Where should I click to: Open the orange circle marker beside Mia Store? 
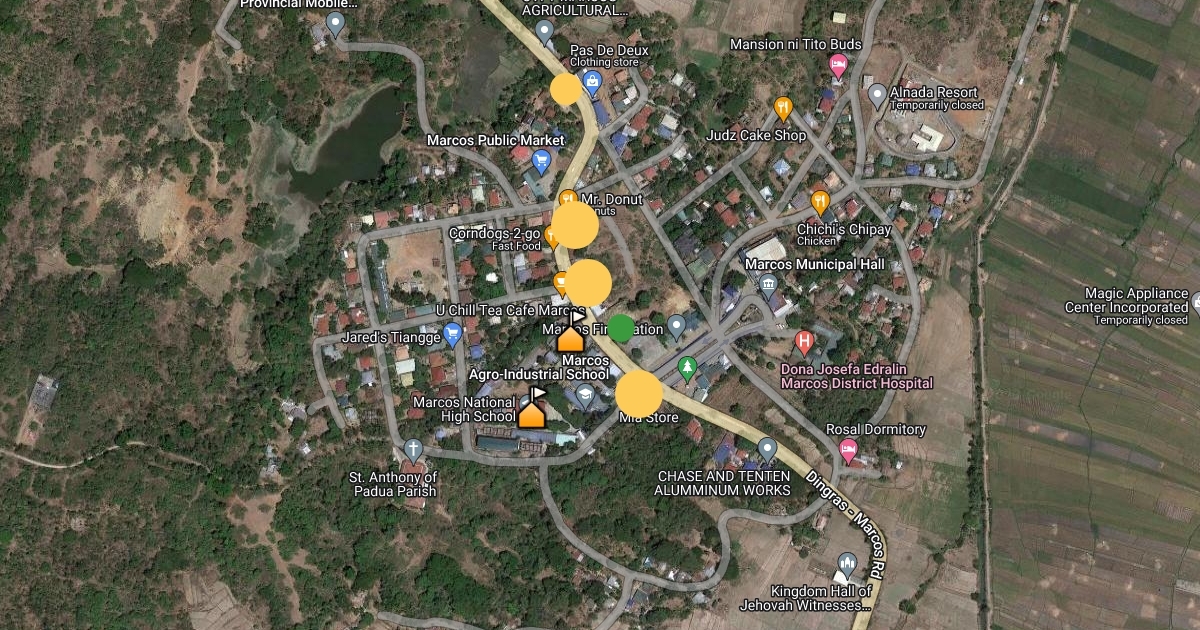[639, 394]
